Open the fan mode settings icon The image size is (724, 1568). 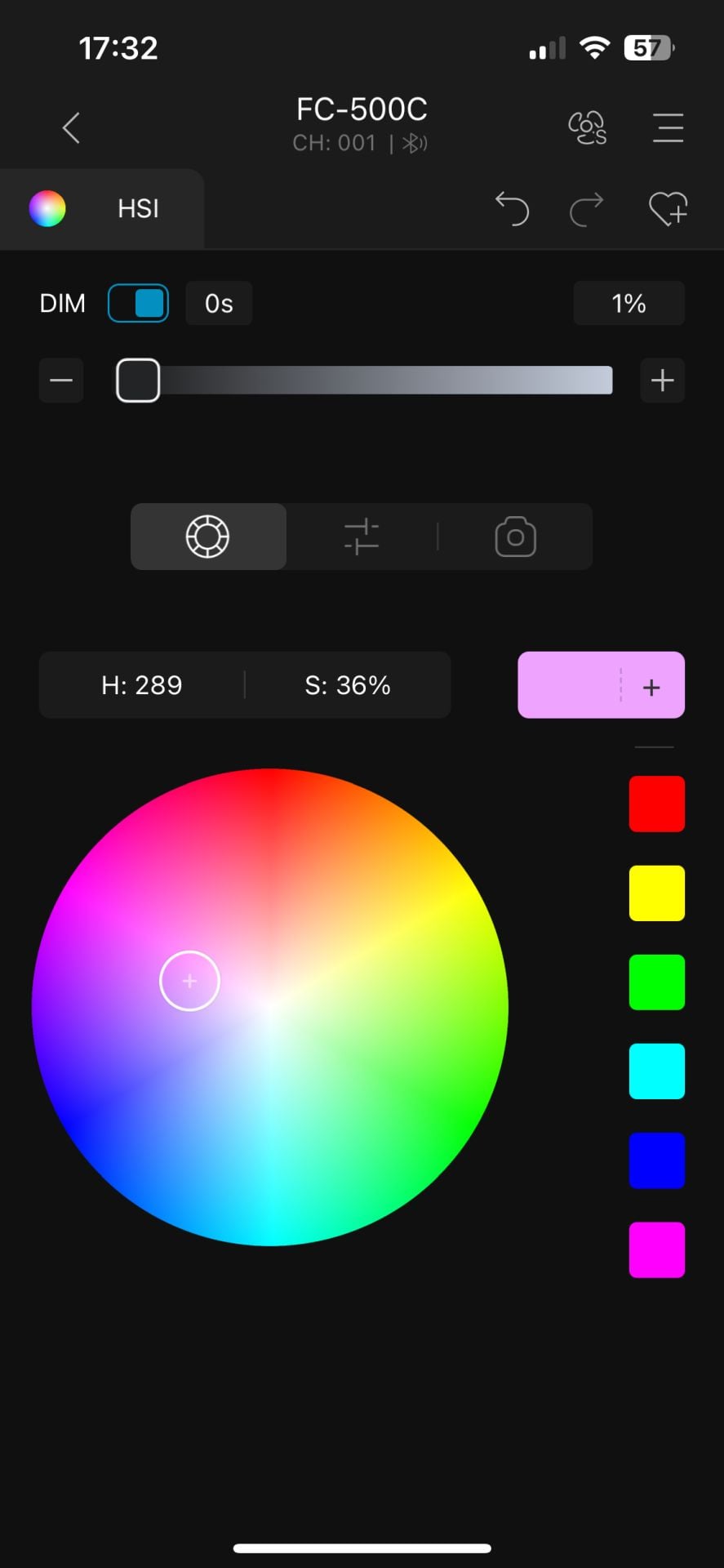[587, 127]
